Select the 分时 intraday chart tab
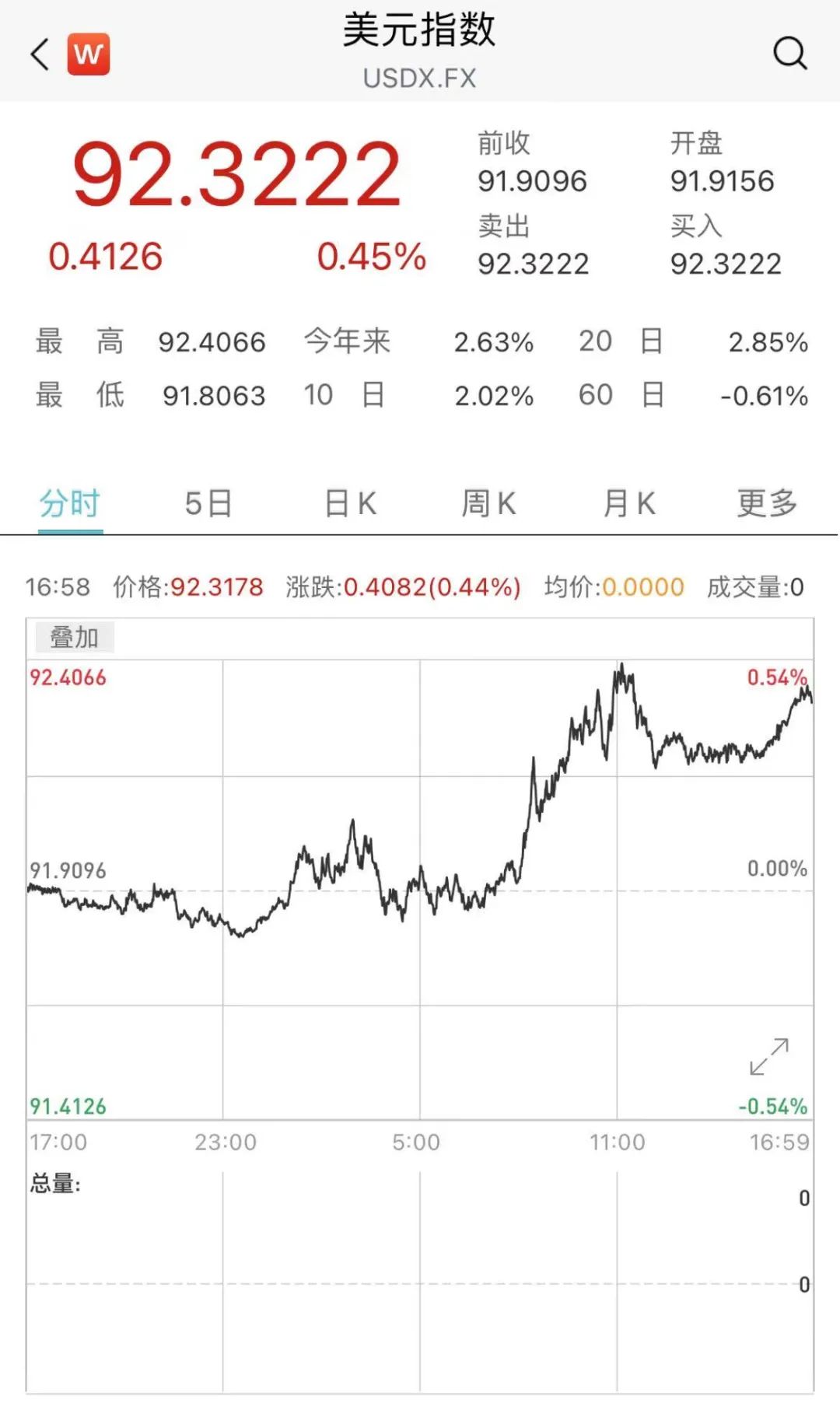This screenshot has width=840, height=1410. click(x=70, y=503)
